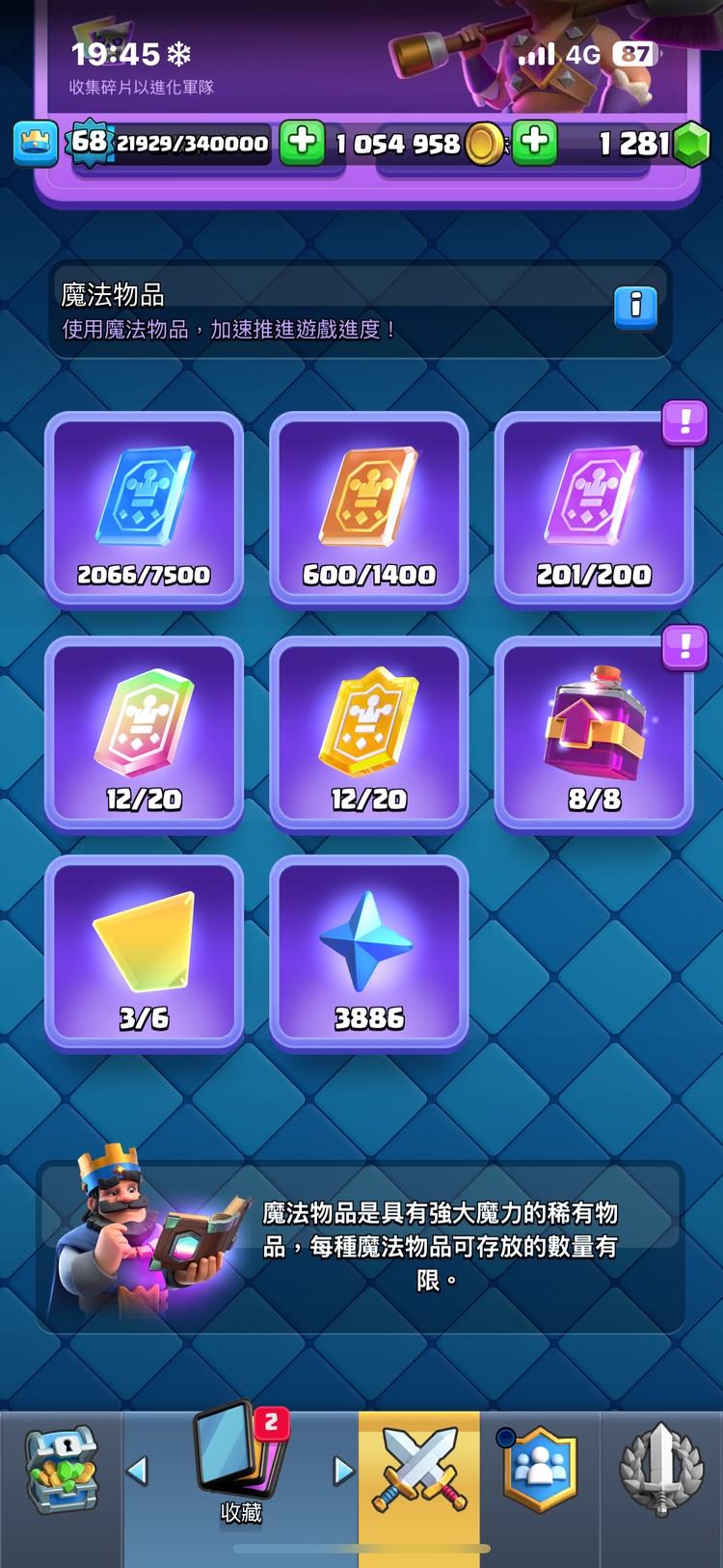Open the blue crown profile icon
This screenshot has height=1568, width=723.
pyautogui.click(x=36, y=143)
